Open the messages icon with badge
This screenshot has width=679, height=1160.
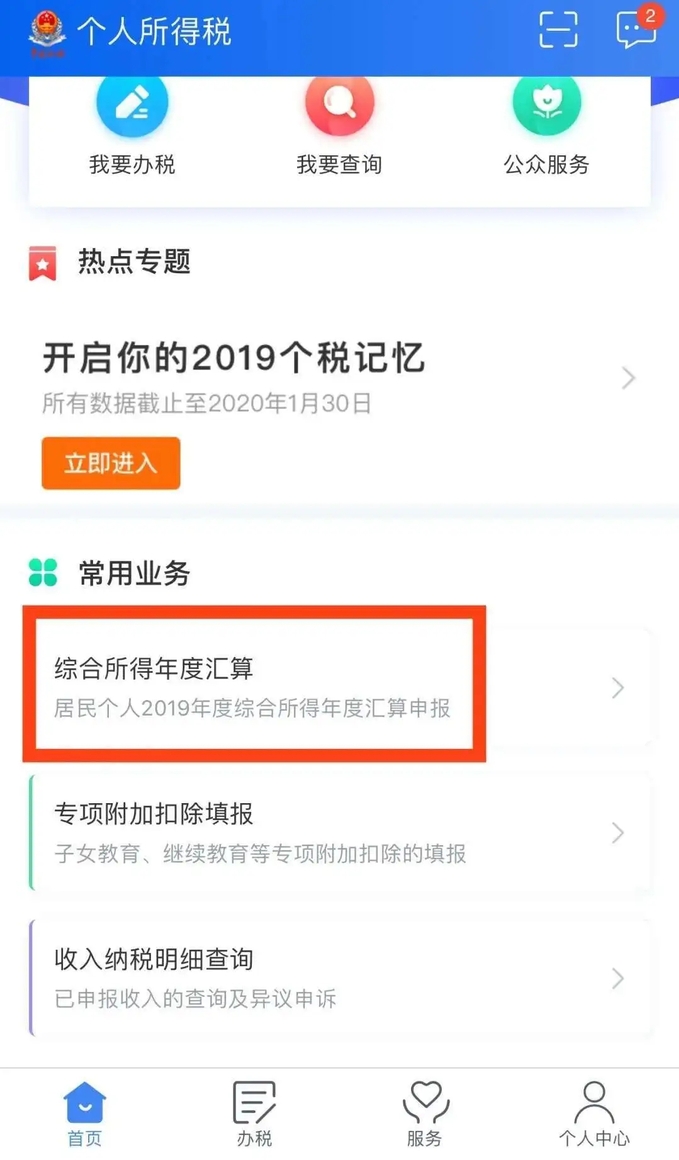636,28
